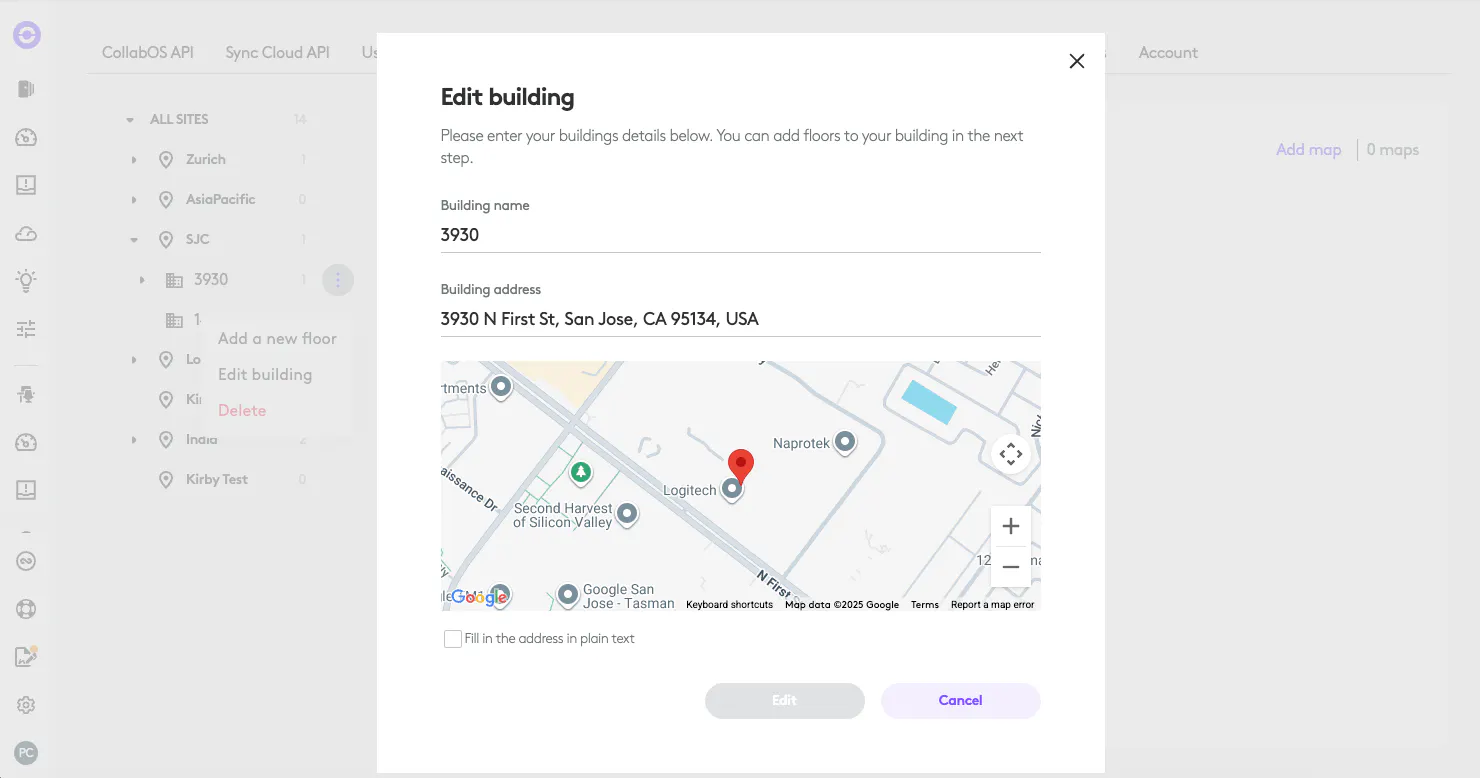Report a map error
The height and width of the screenshot is (778, 1480).
(992, 605)
